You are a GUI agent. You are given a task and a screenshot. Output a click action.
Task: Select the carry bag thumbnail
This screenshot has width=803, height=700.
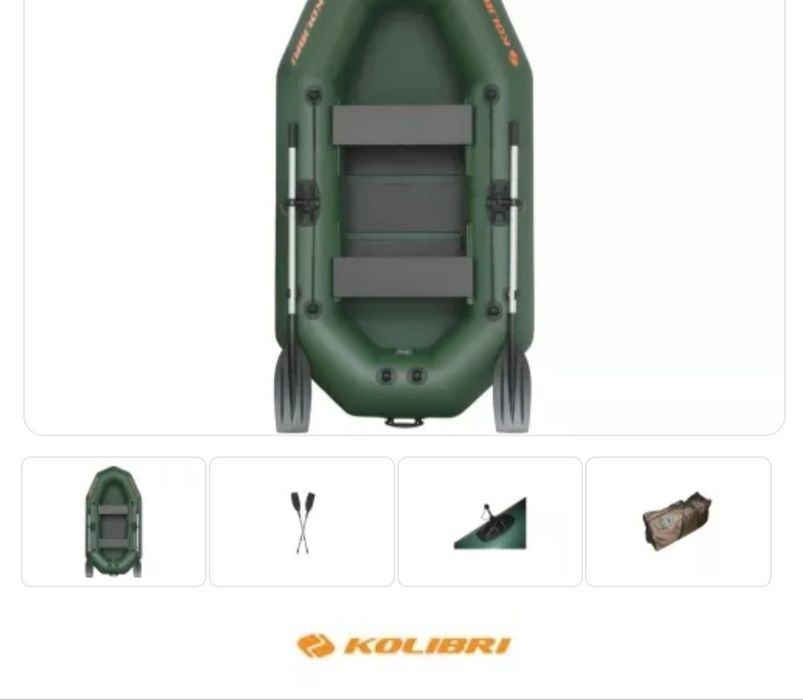[x=677, y=521]
